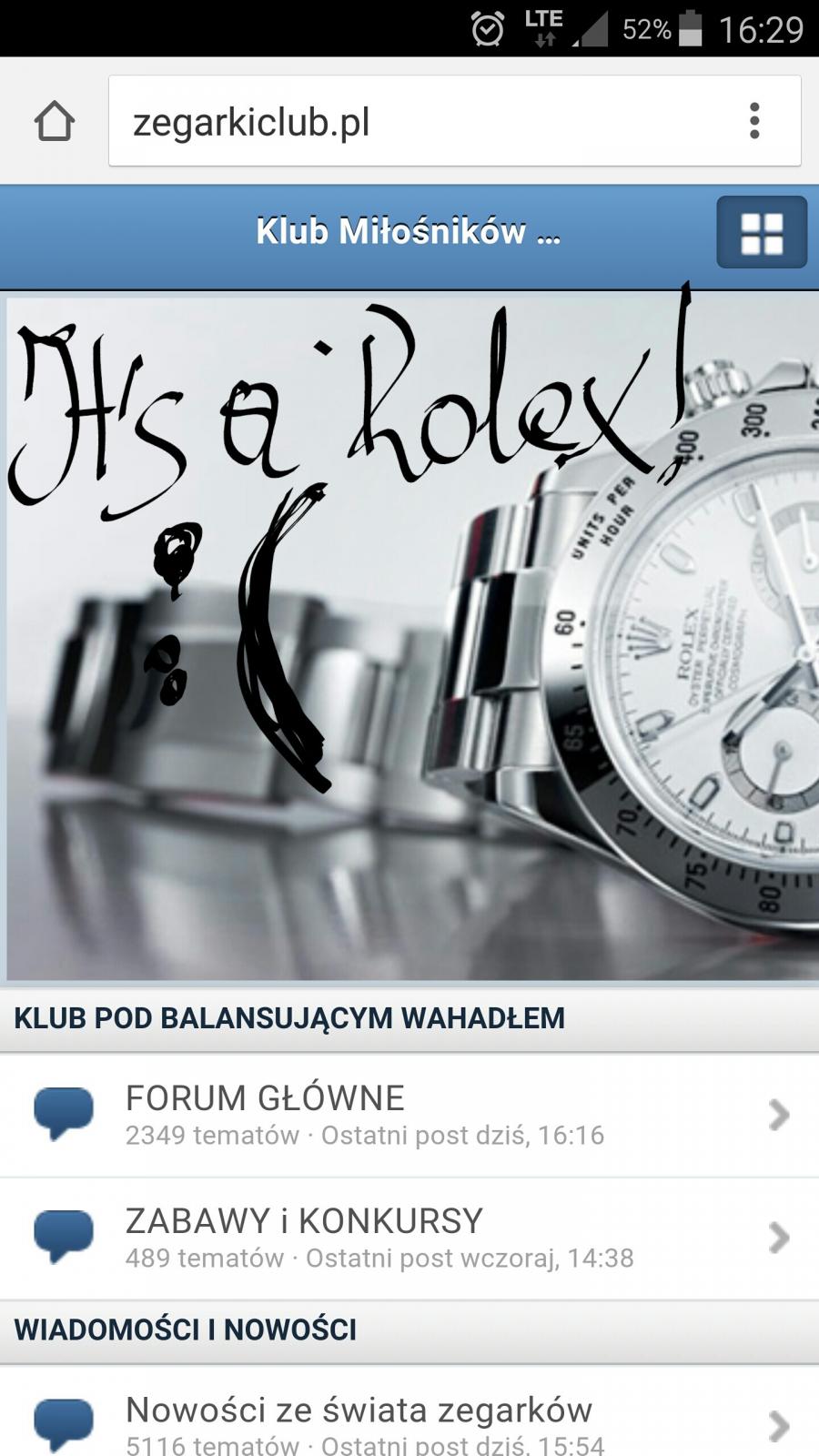
Task: Open the forum grid menu button
Action: point(762,232)
